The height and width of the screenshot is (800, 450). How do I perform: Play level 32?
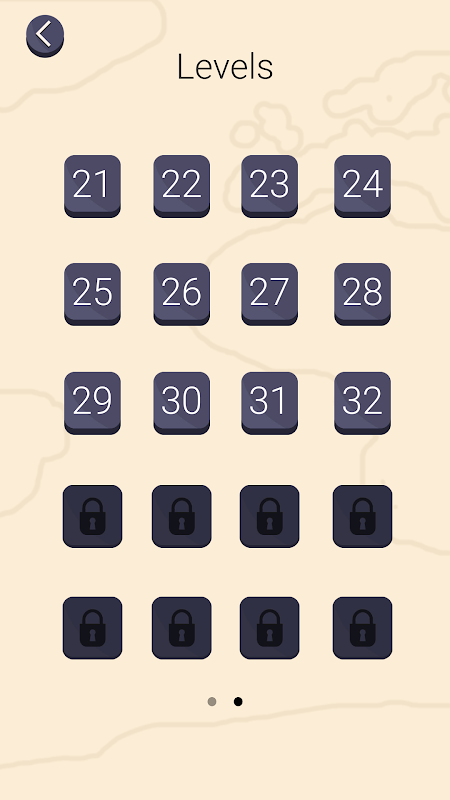point(362,403)
